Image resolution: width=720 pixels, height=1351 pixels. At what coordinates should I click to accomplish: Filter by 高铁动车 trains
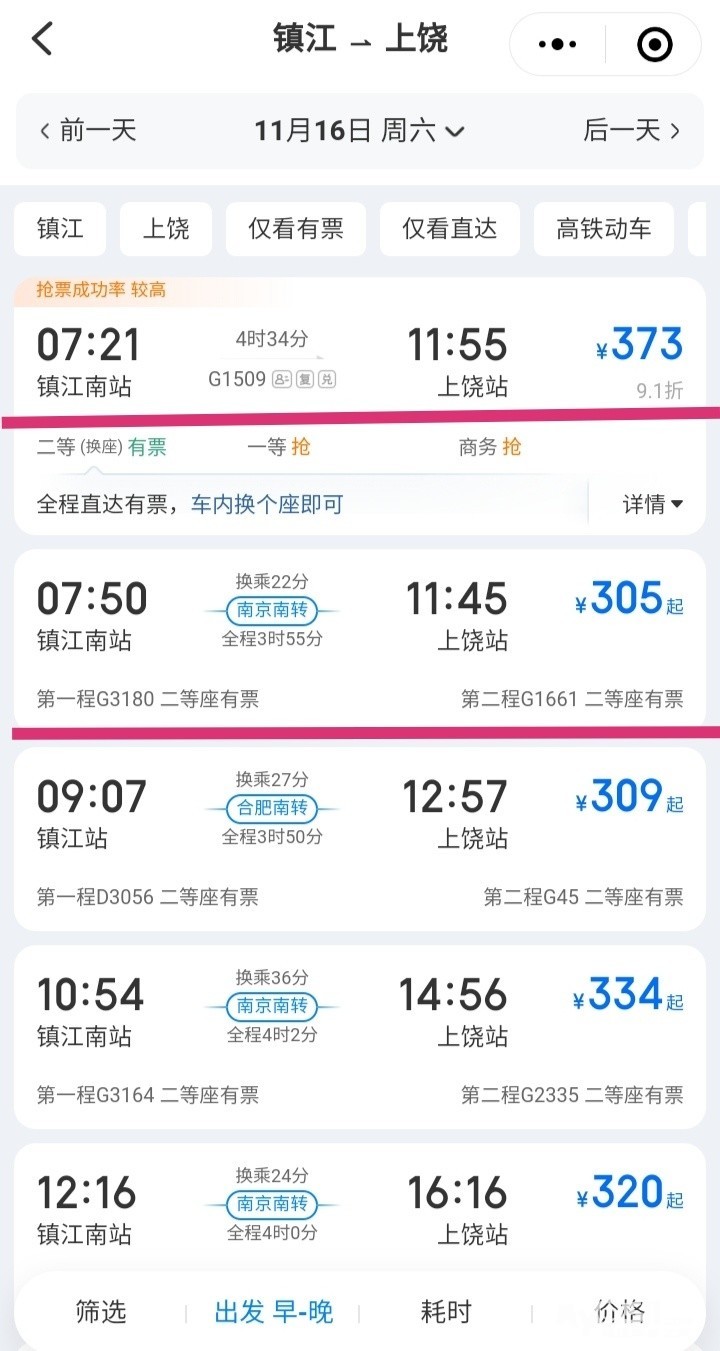coord(603,228)
